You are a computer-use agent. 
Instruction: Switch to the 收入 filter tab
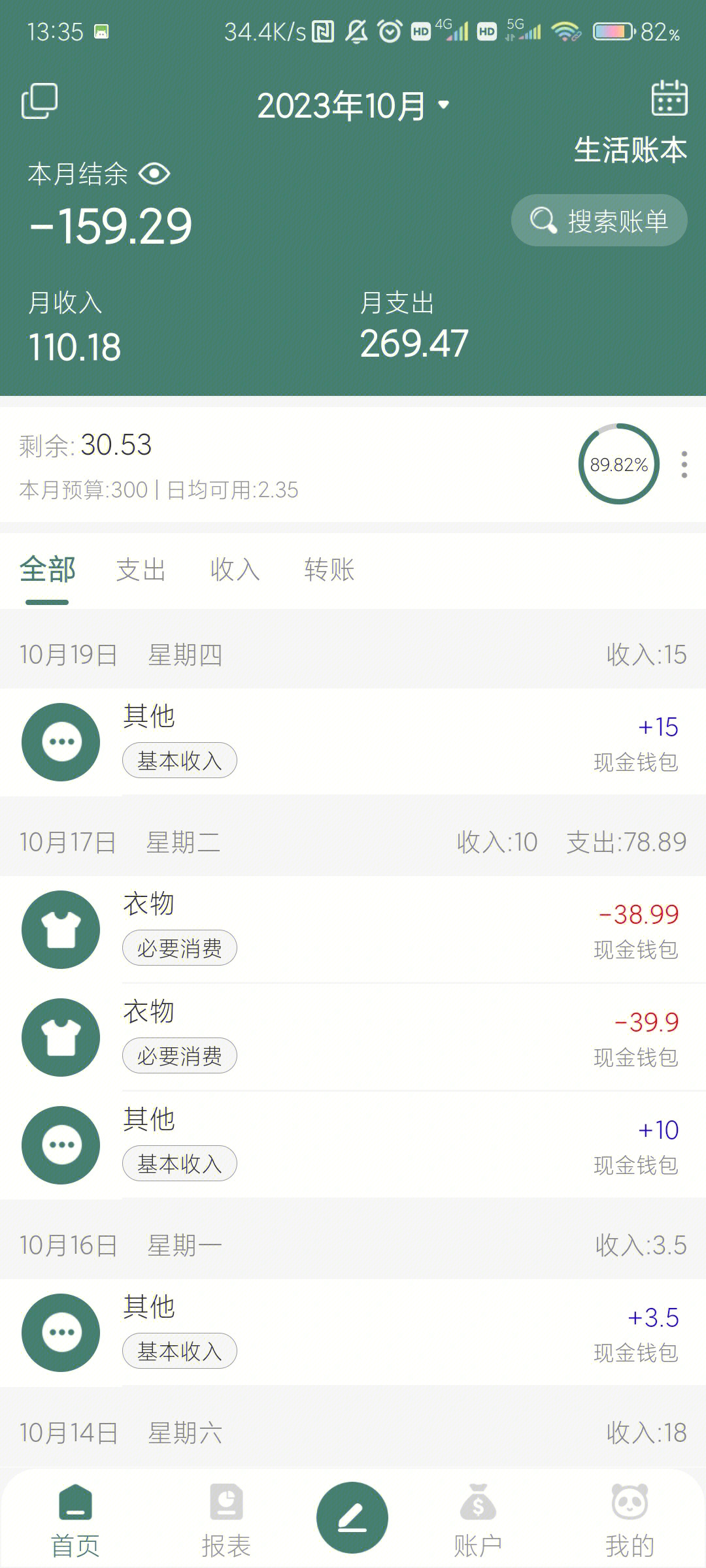tap(235, 570)
